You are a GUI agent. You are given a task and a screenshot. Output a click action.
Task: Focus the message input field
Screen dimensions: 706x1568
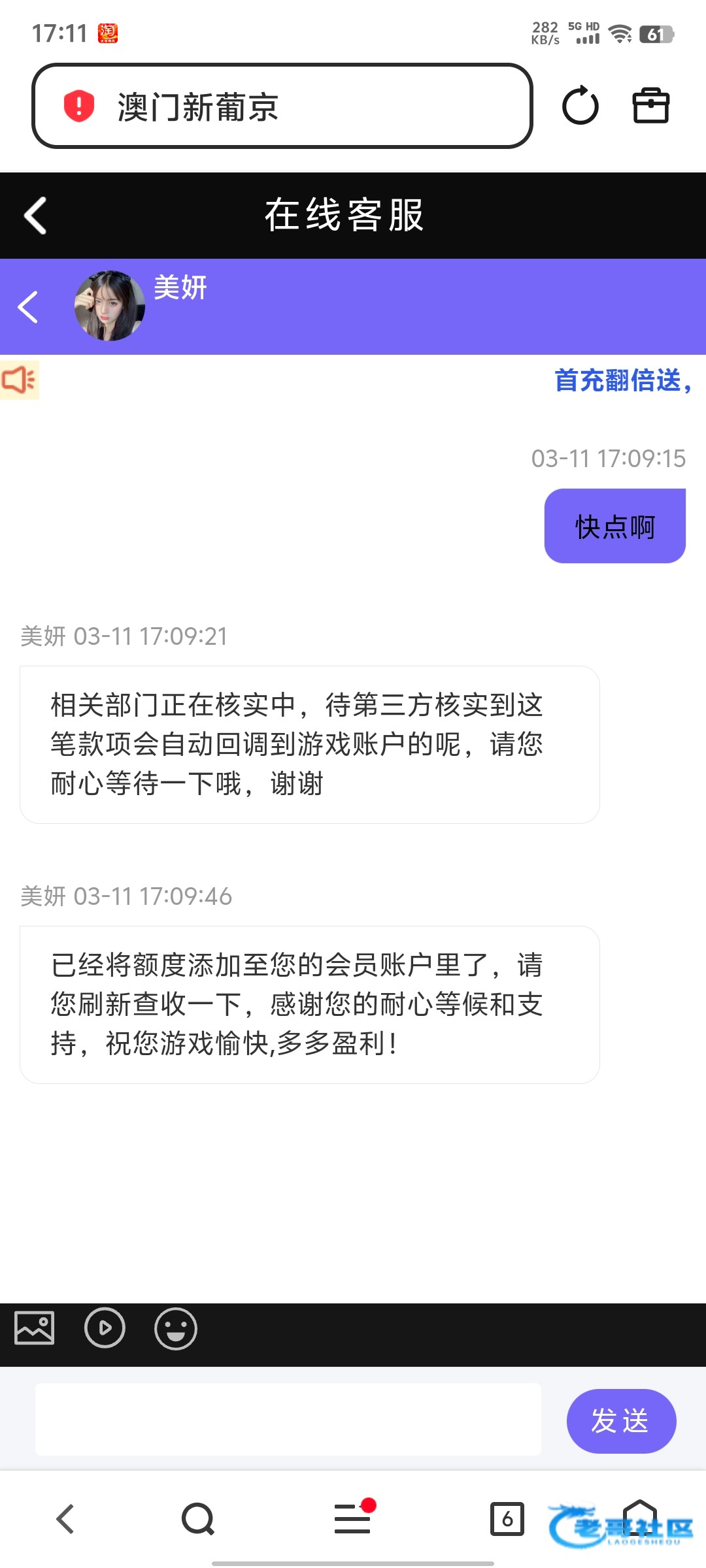tap(288, 1420)
